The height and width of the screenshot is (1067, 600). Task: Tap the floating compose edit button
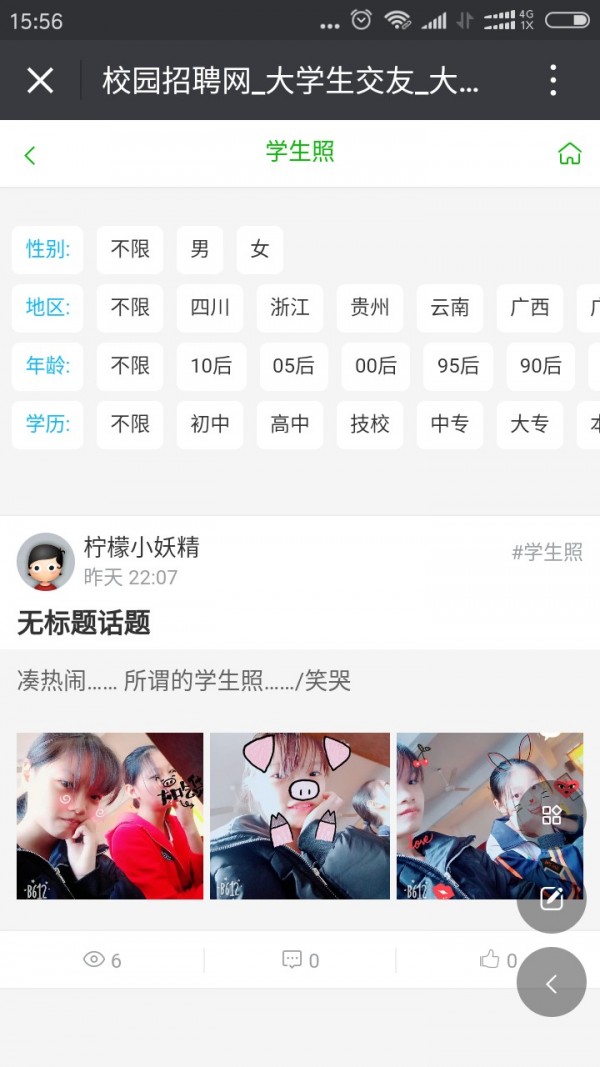[x=551, y=898]
